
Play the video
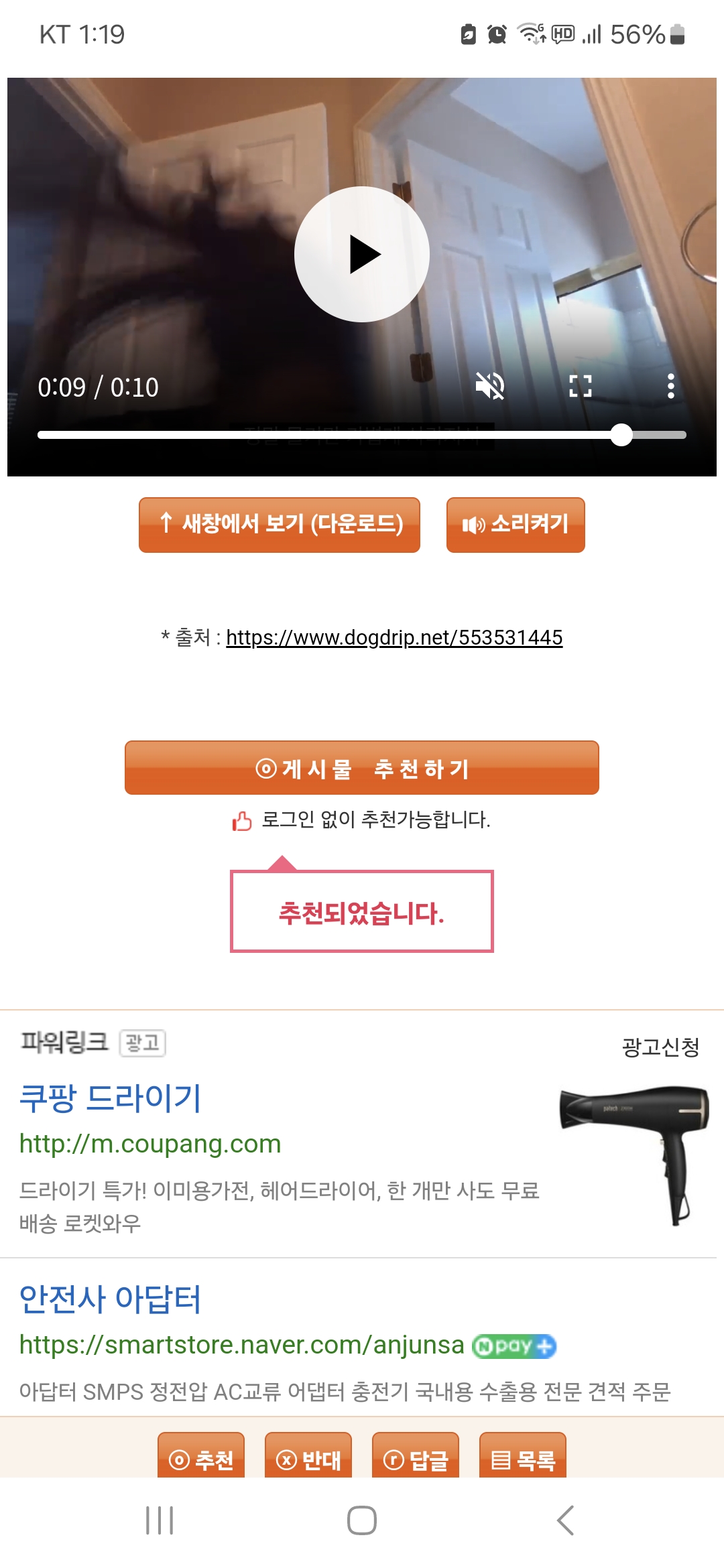(362, 255)
